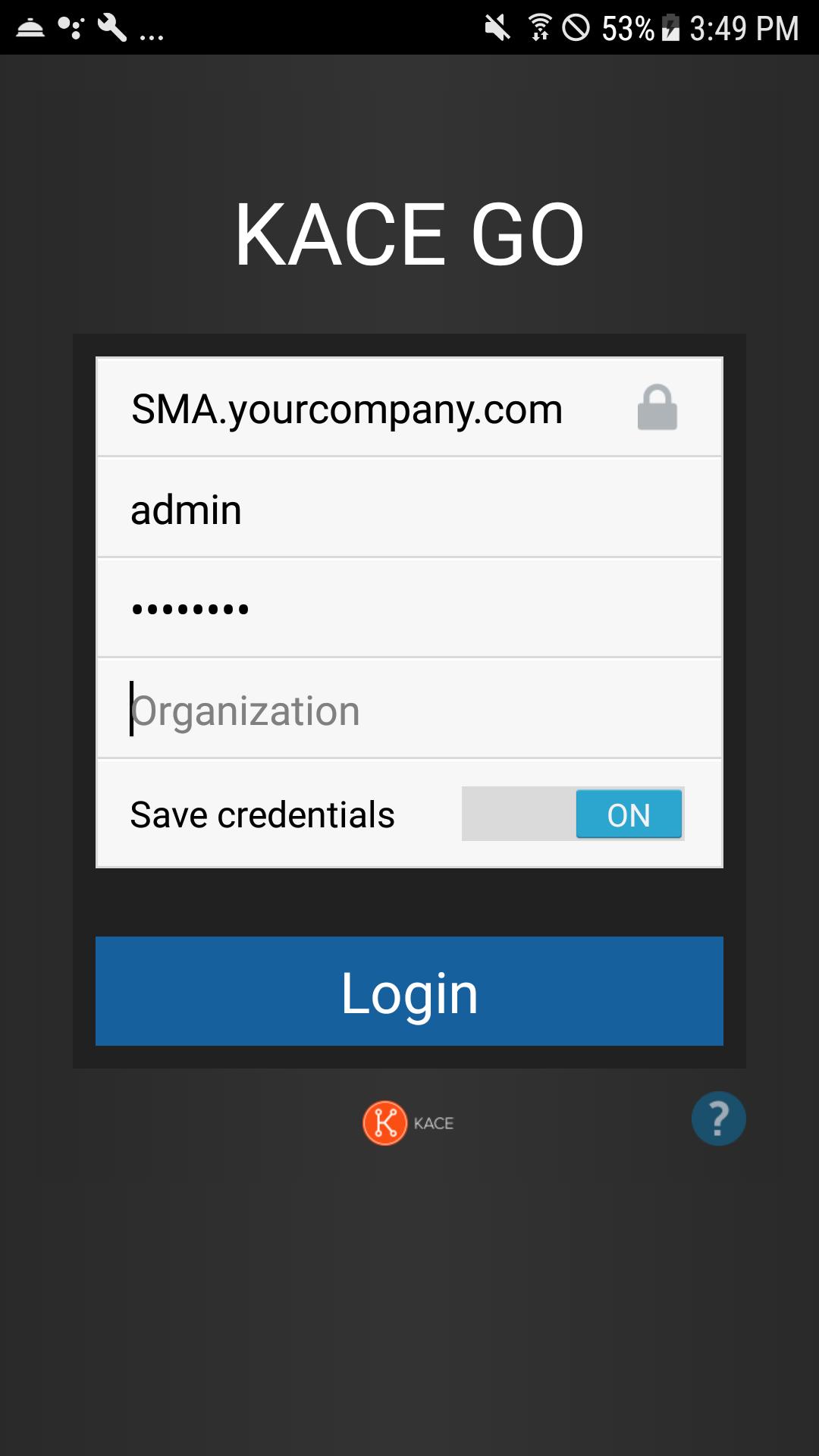The height and width of the screenshot is (1456, 819).
Task: Open help with the question mark icon
Action: 718,1119
